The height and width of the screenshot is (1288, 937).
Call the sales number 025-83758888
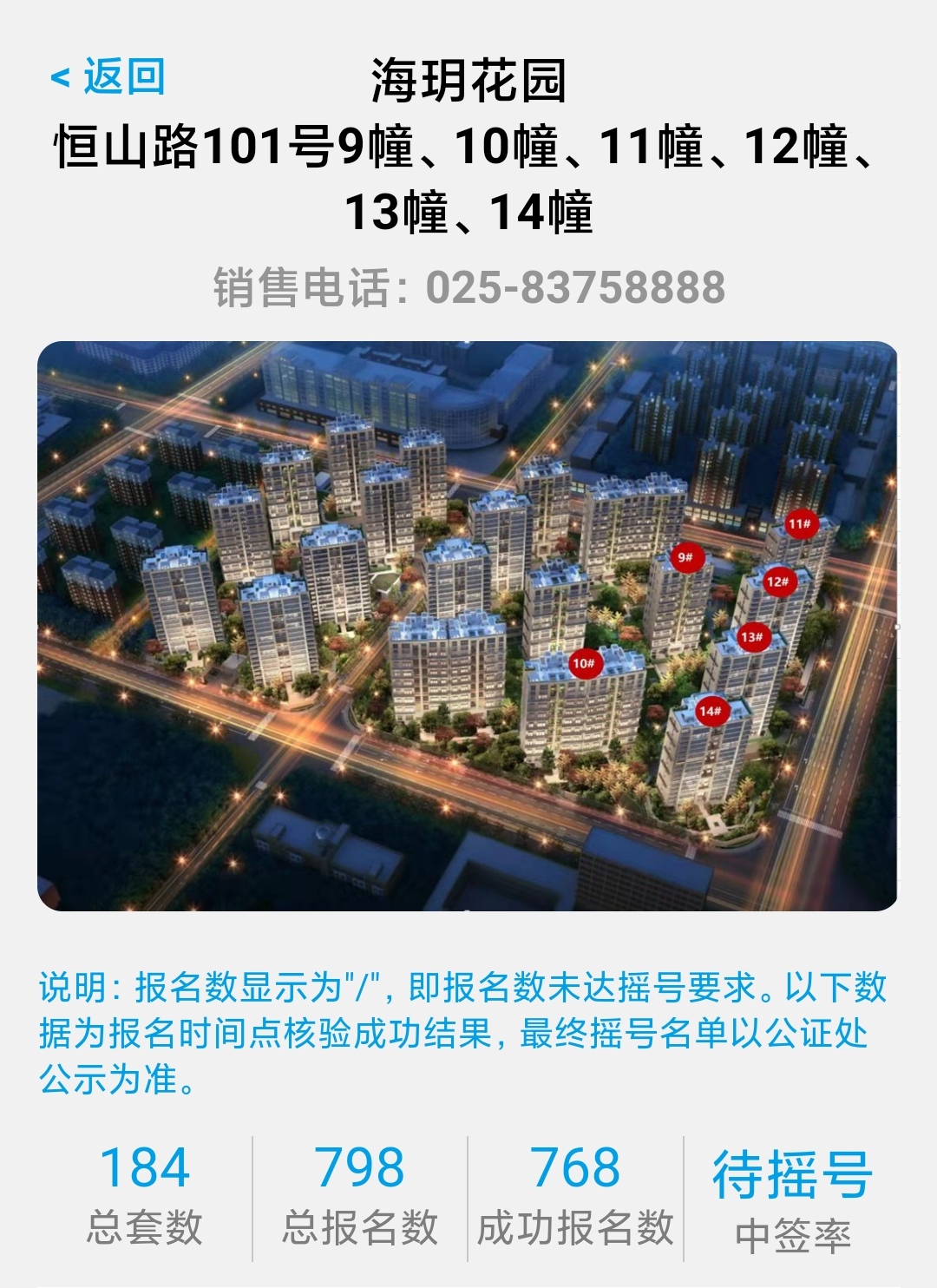(x=574, y=288)
